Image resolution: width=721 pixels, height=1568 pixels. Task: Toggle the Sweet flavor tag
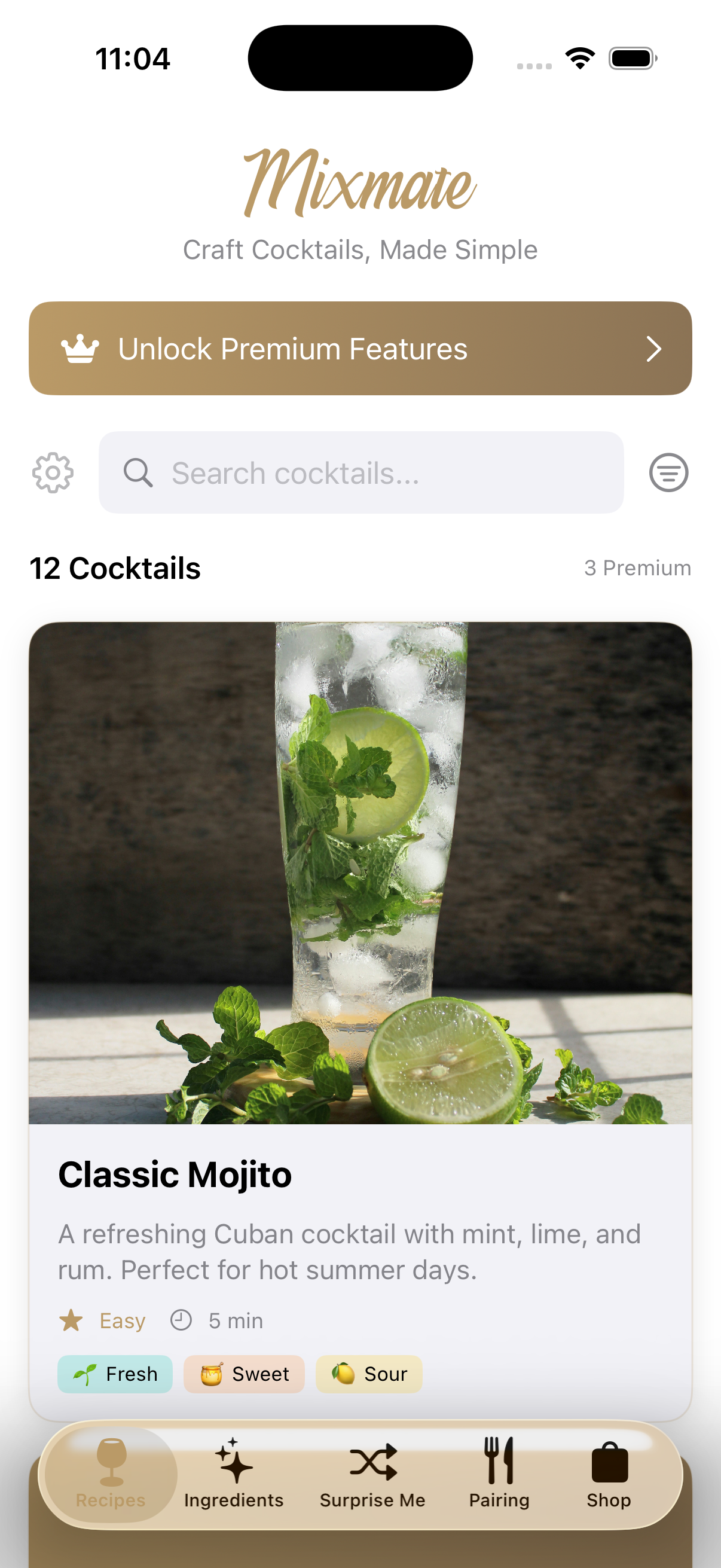pyautogui.click(x=243, y=1374)
